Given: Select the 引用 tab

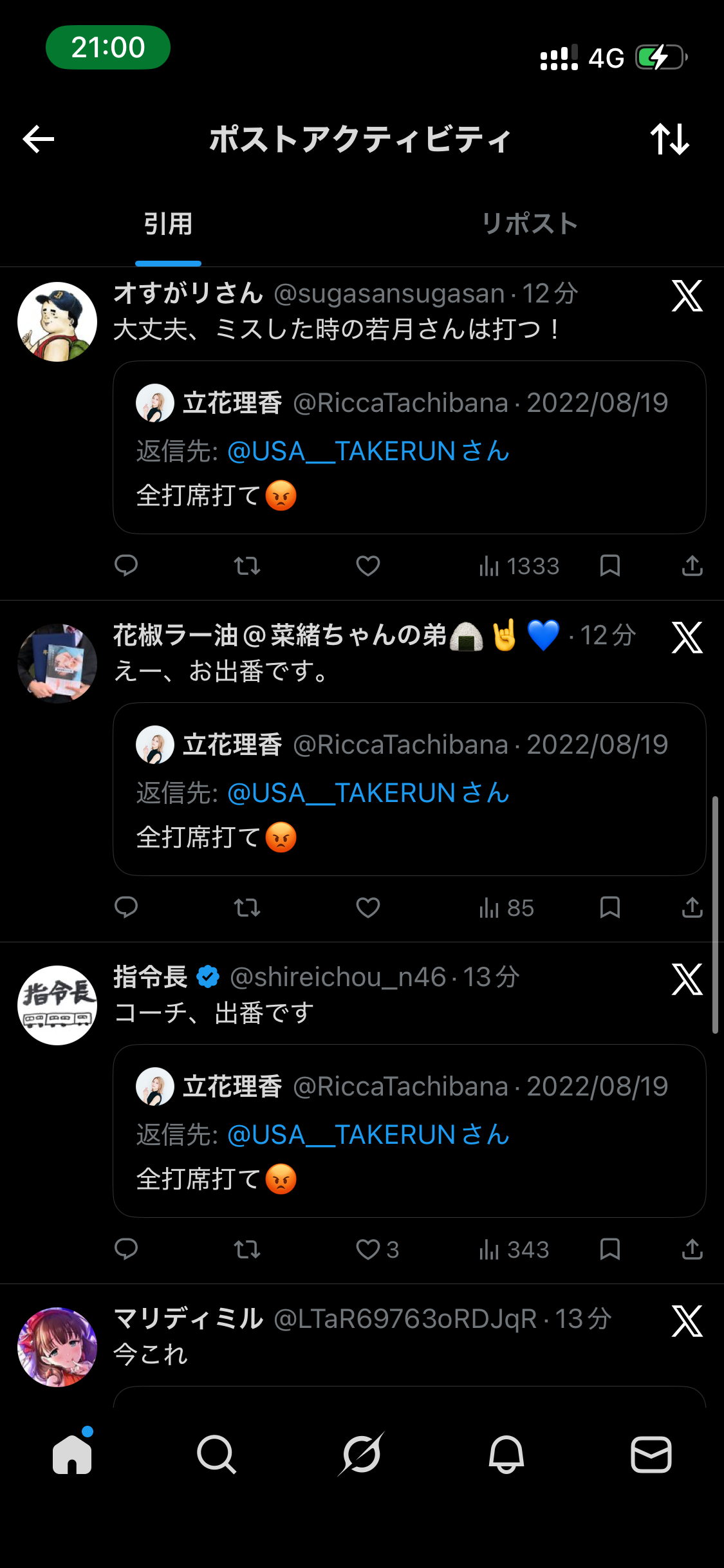Looking at the screenshot, I should (168, 225).
